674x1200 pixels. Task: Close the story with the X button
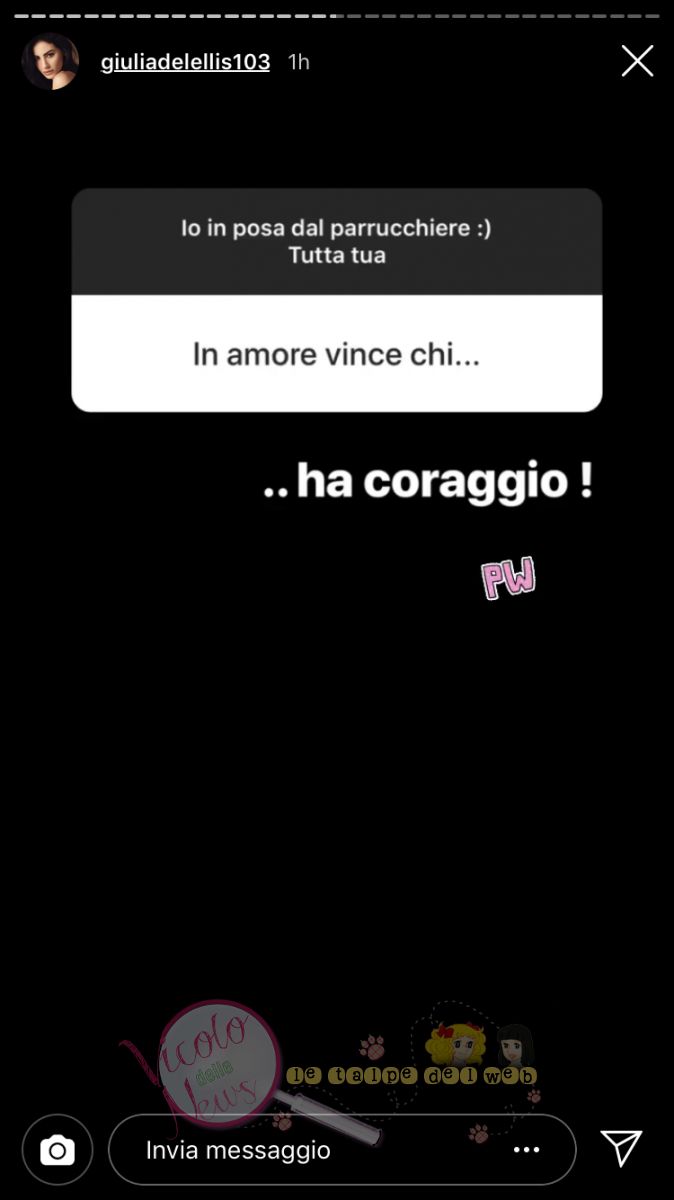tap(637, 61)
